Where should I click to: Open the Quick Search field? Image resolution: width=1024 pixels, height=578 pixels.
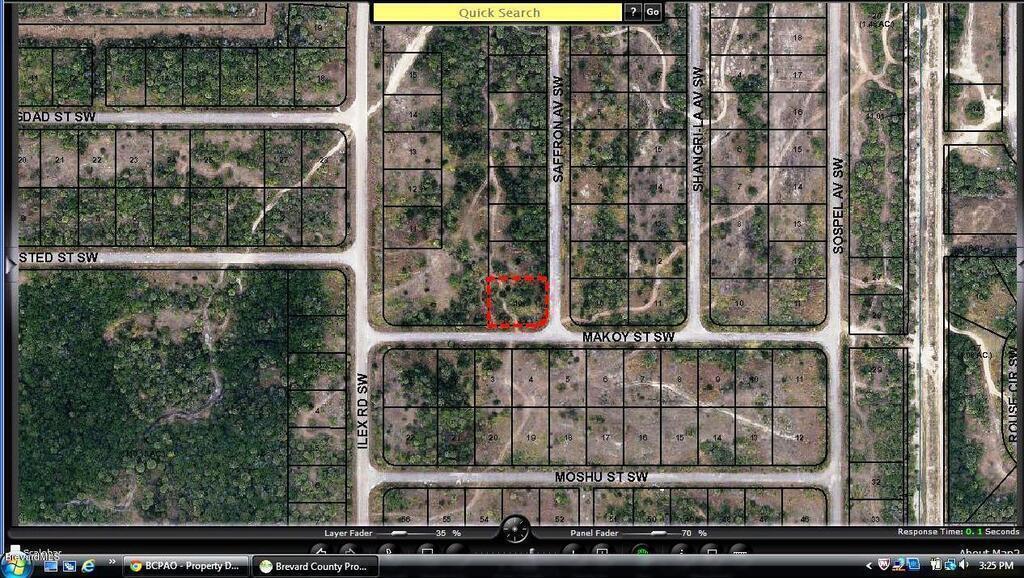point(498,12)
